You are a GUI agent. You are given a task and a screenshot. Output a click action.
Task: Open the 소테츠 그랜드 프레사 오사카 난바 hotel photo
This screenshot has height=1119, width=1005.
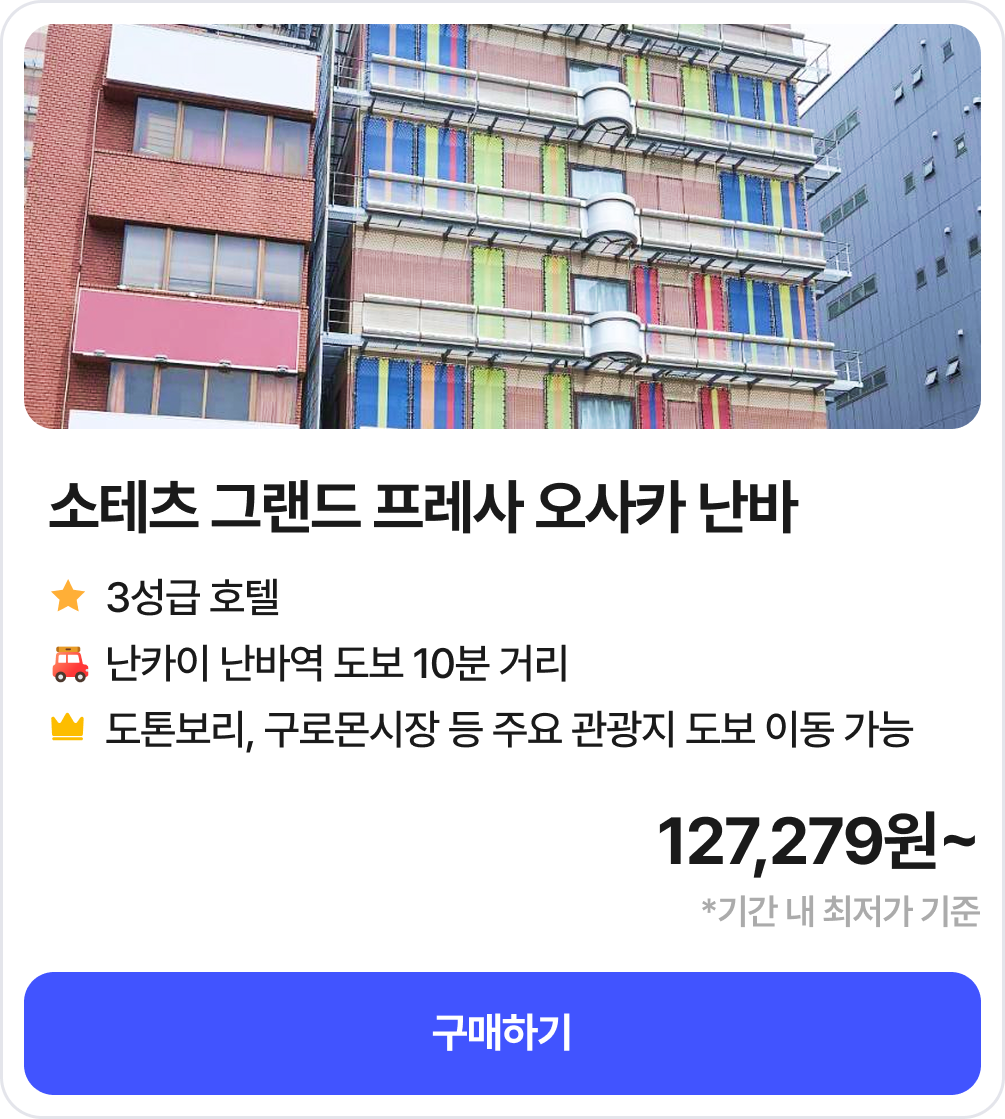pyautogui.click(x=502, y=227)
